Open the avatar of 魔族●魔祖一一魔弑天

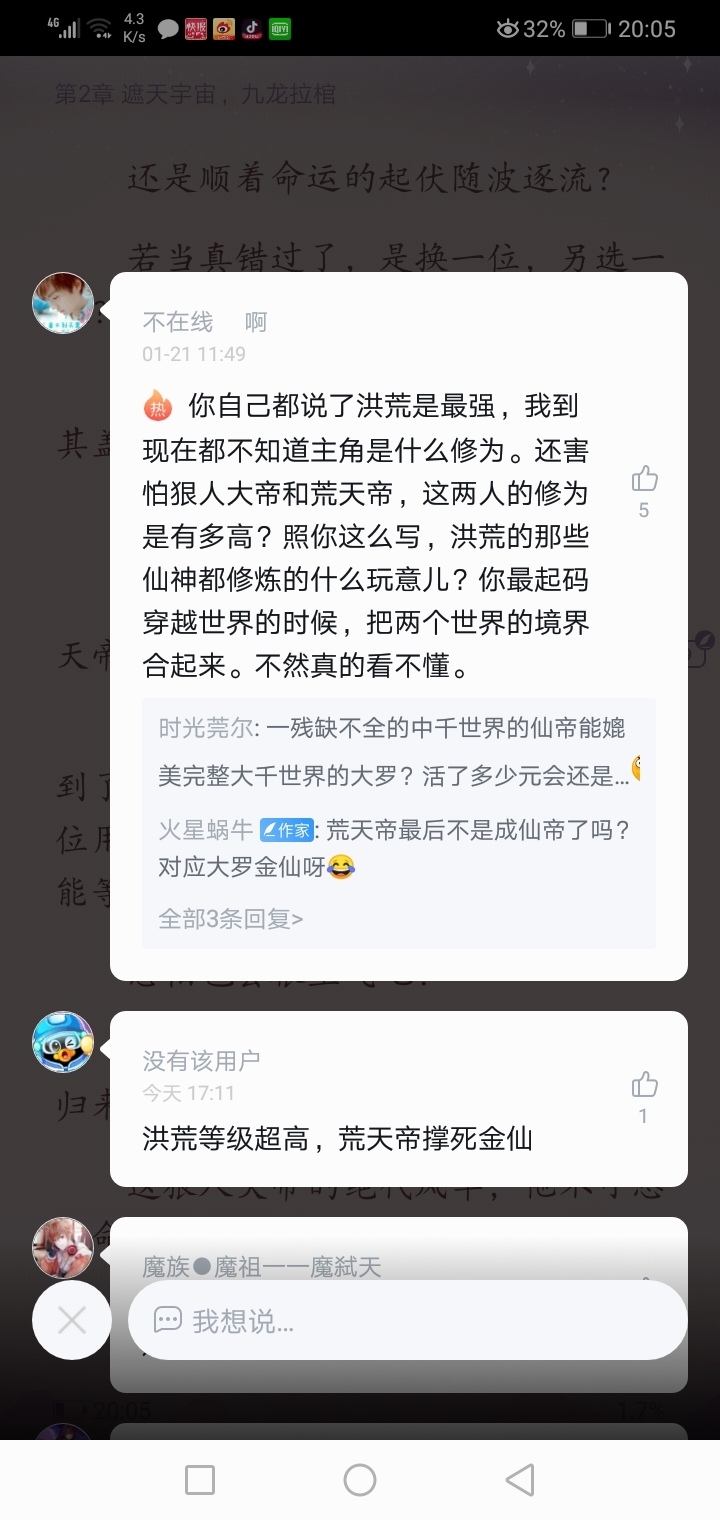pos(63,1247)
